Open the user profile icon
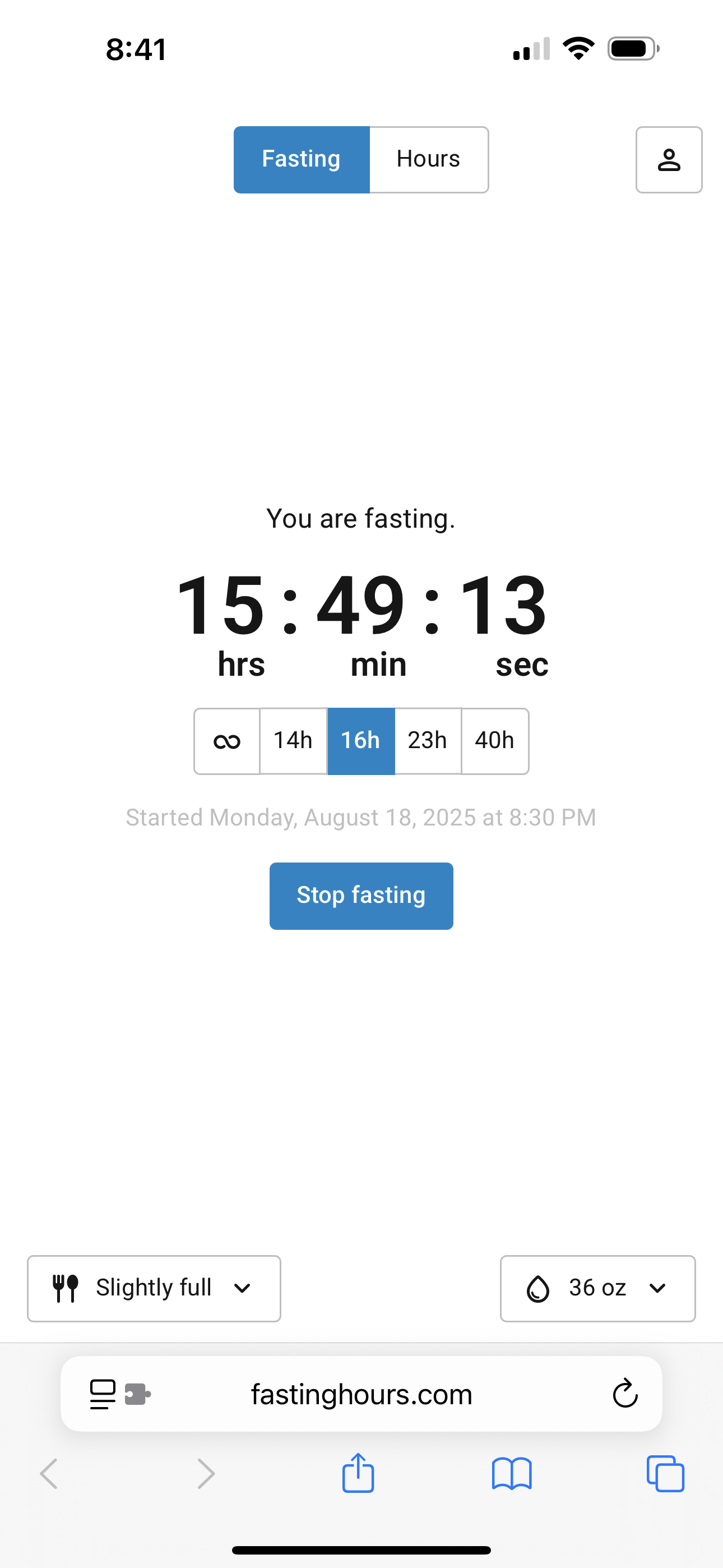723x1568 pixels. [x=668, y=160]
